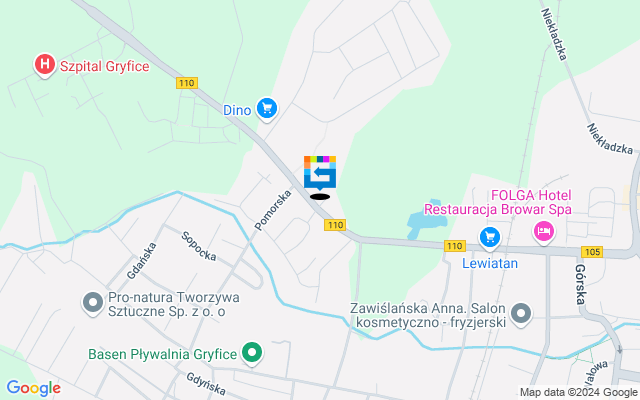Select Basen Pływalnia Gryfice pool marker
Screen dimensions: 640x400
click(253, 353)
